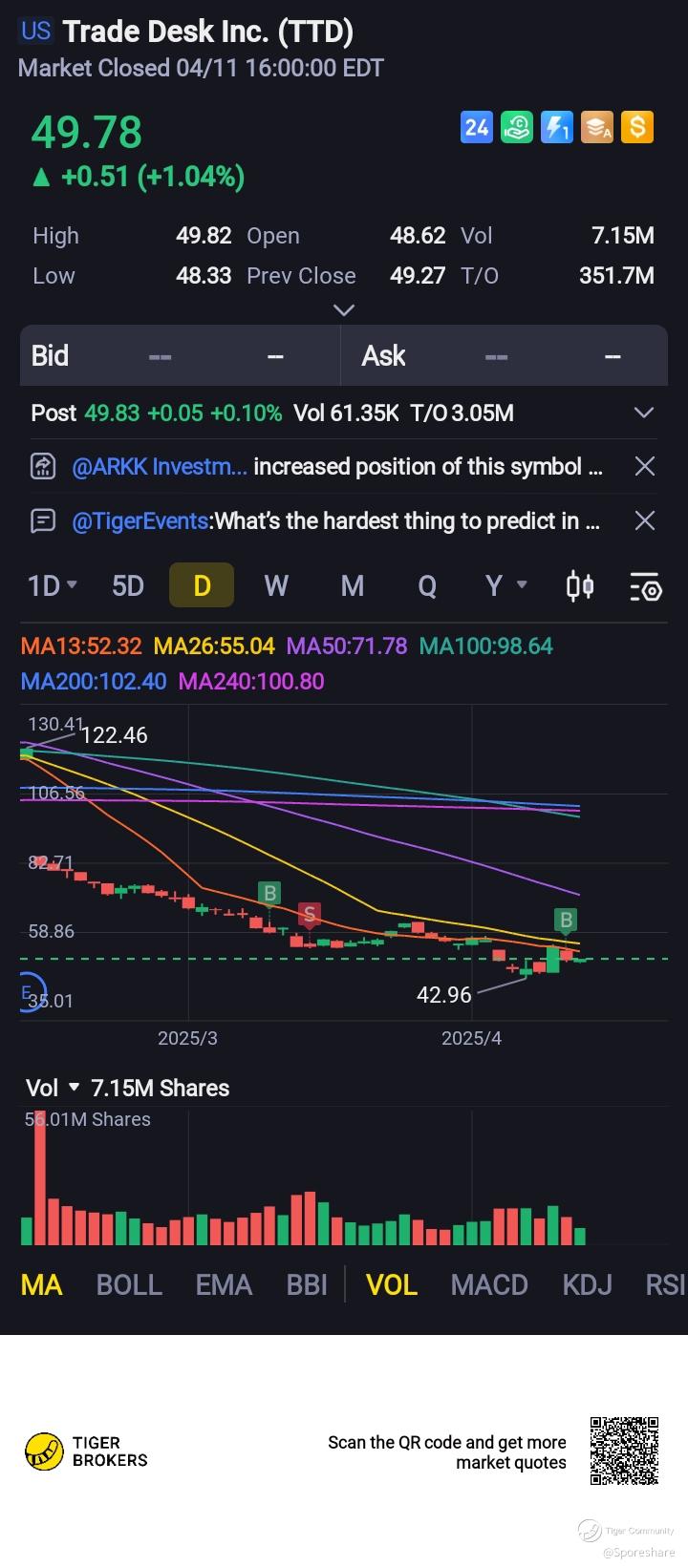Select the W weekly chart tab
This screenshot has height=1568, width=688.
(276, 585)
